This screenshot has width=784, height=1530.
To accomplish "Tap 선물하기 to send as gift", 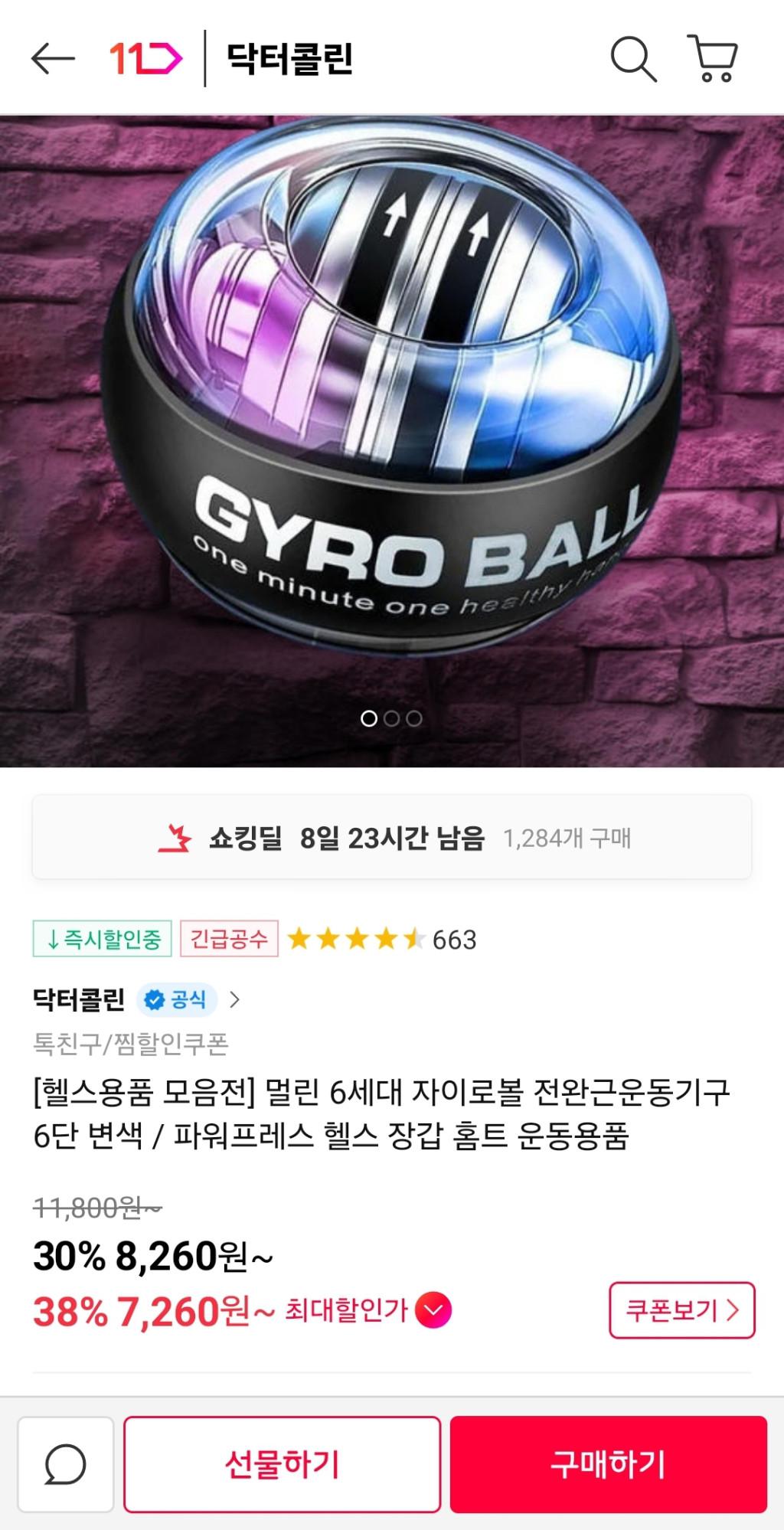I will tap(283, 1464).
